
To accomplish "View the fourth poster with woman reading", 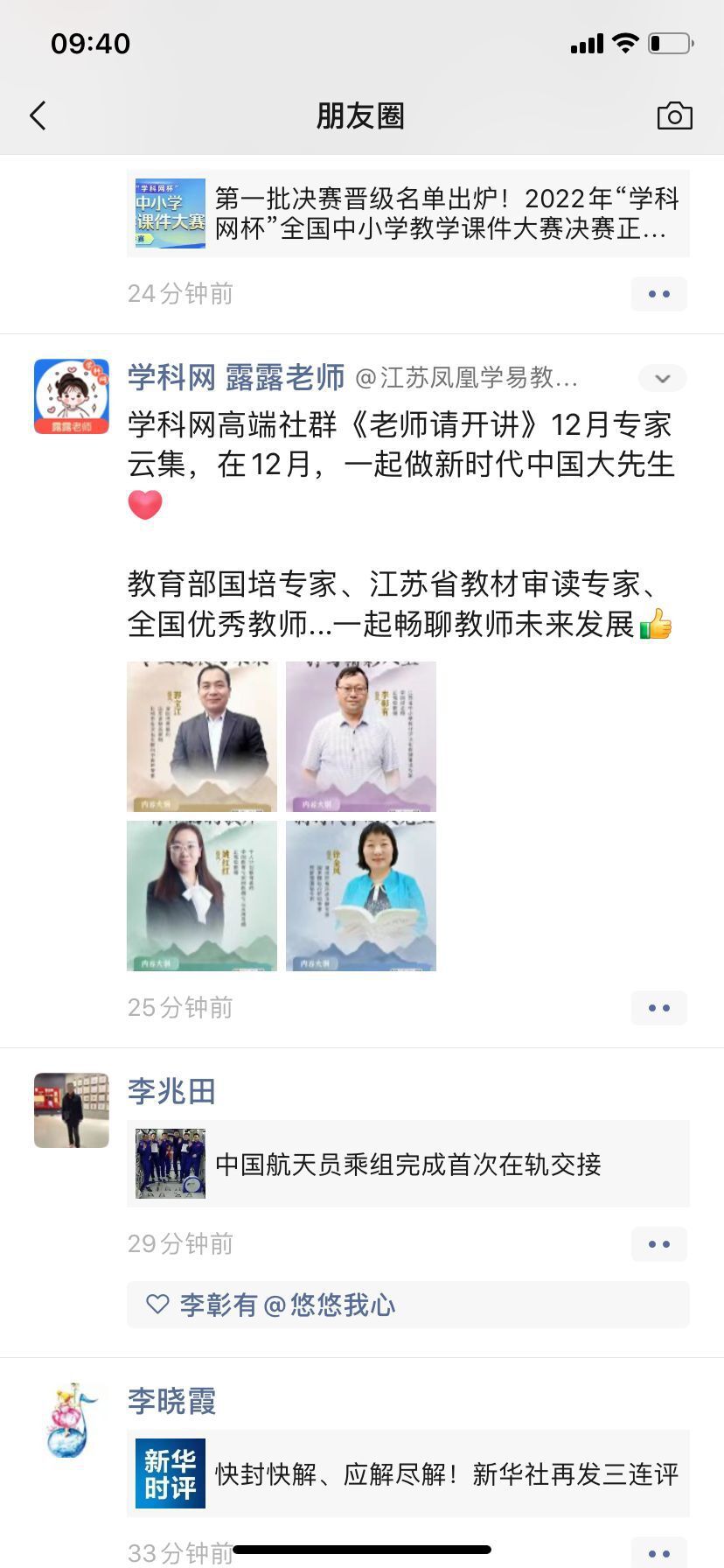I will point(361,895).
